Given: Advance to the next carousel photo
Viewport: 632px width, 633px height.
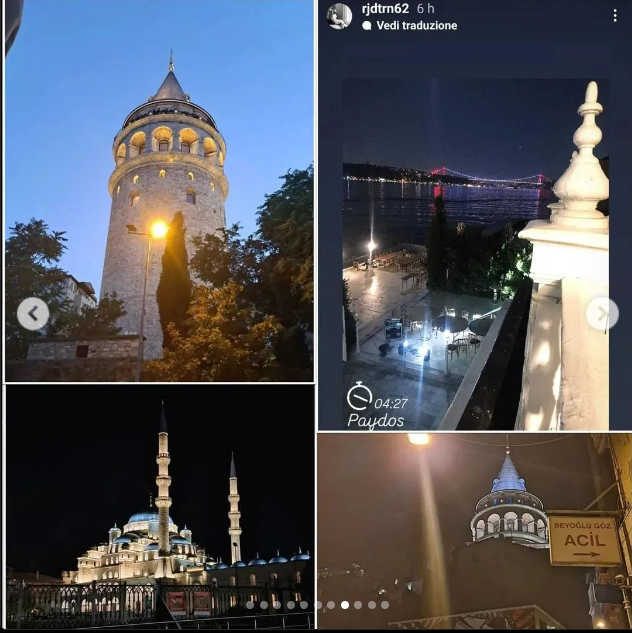Looking at the screenshot, I should pyautogui.click(x=601, y=314).
